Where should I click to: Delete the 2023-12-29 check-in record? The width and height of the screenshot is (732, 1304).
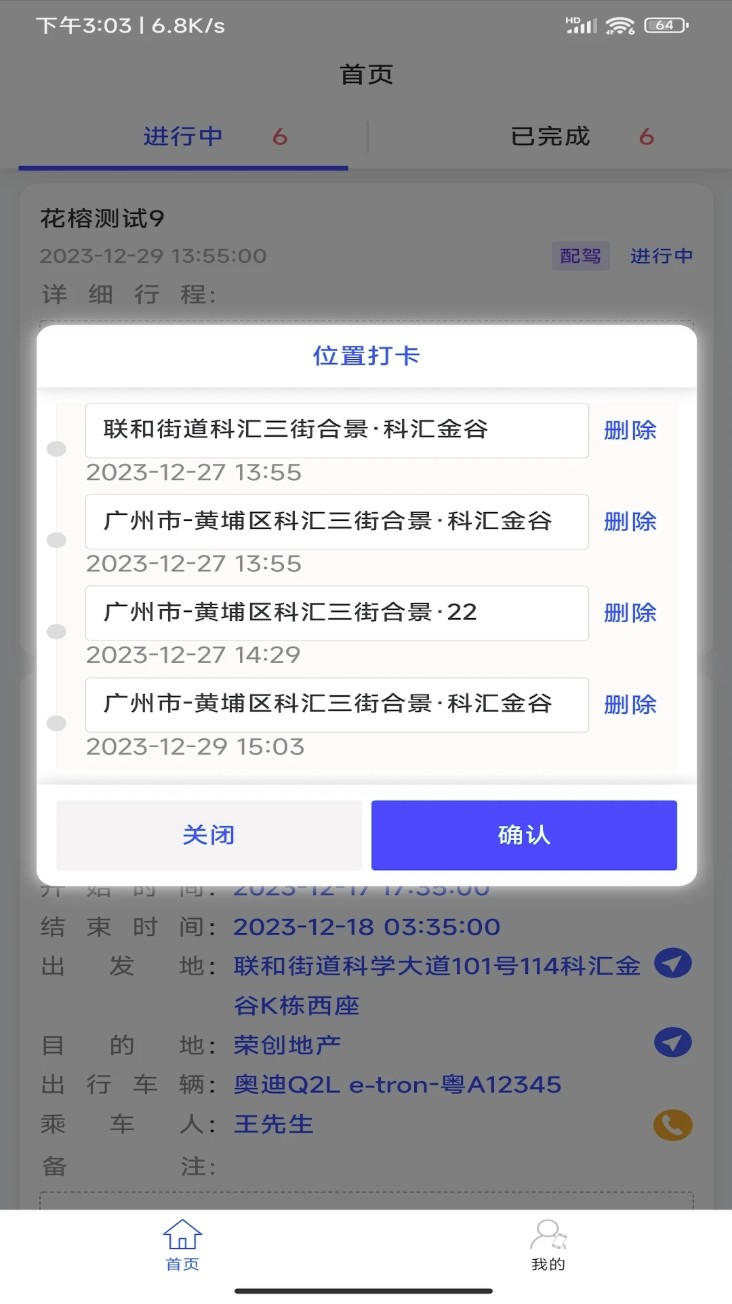630,705
